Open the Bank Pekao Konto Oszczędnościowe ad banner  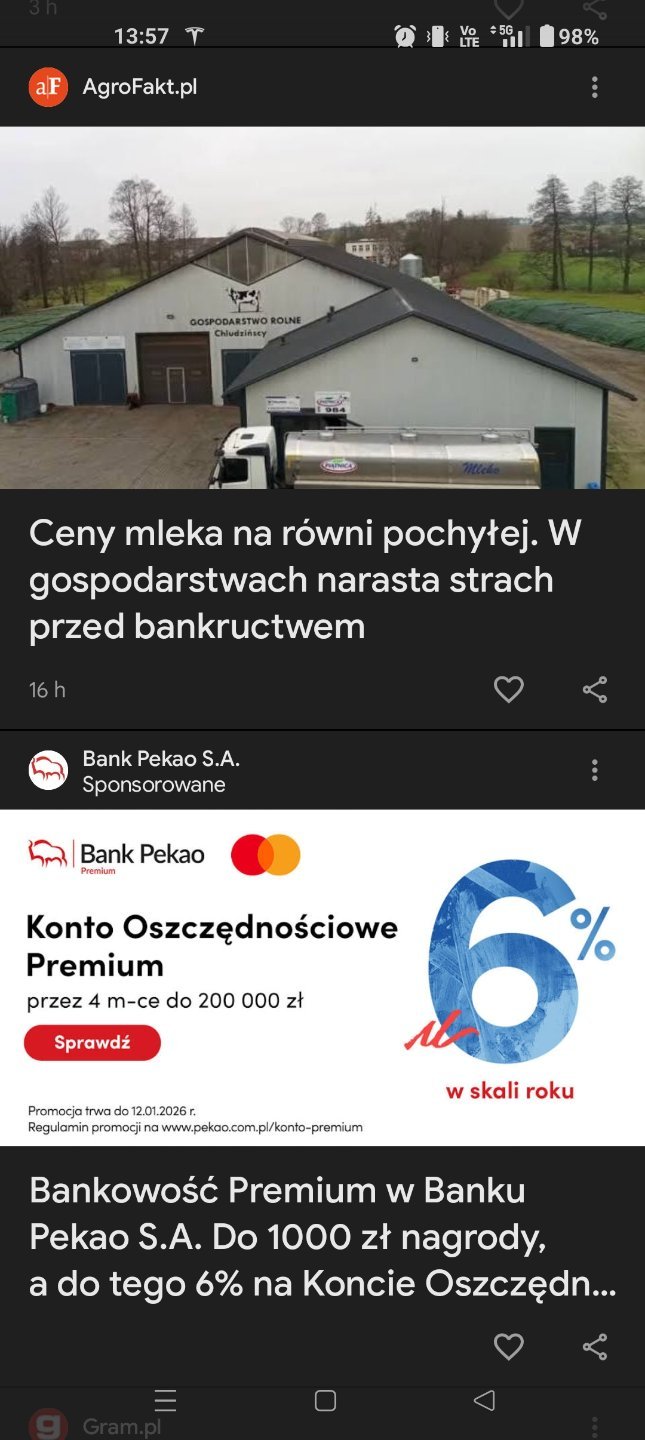point(322,977)
